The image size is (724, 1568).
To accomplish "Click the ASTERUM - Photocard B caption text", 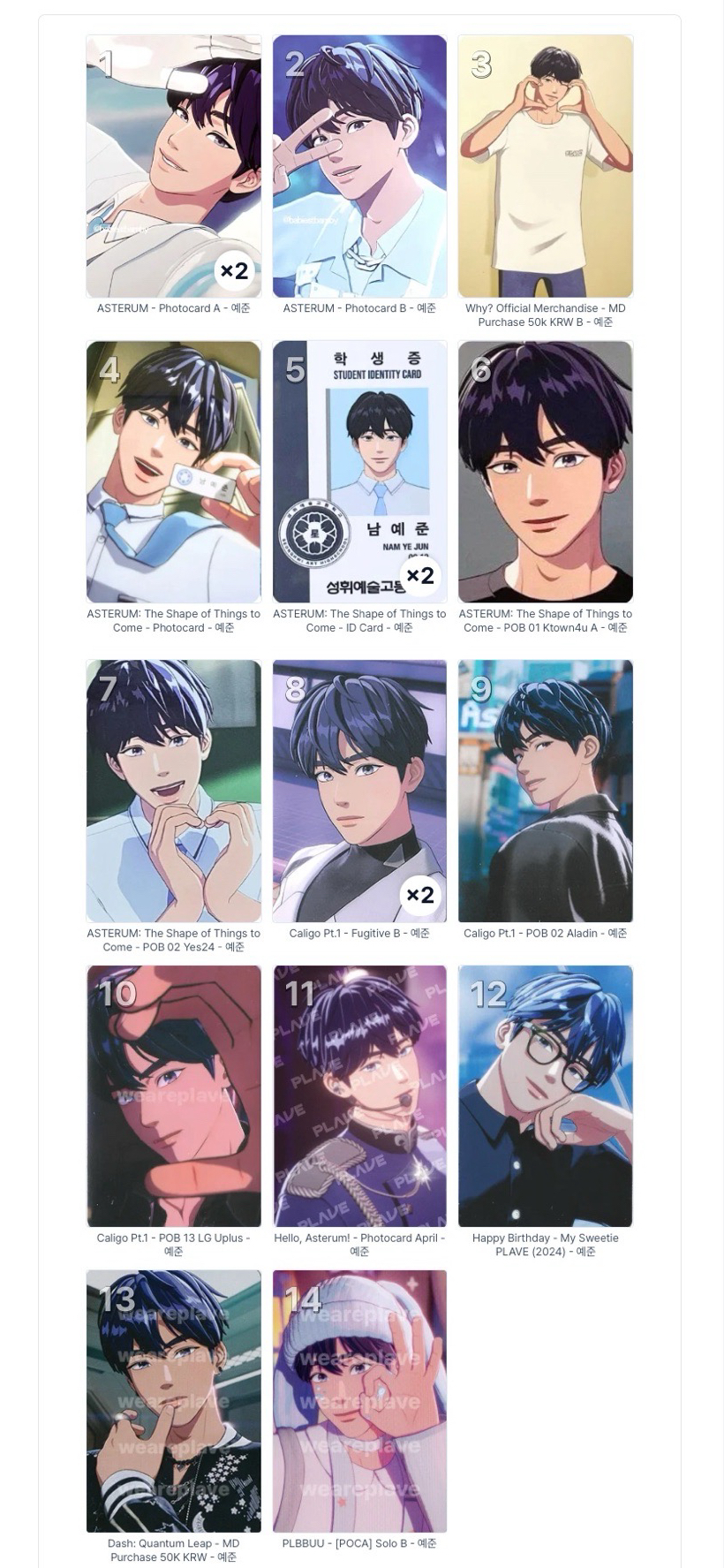I will point(359,309).
